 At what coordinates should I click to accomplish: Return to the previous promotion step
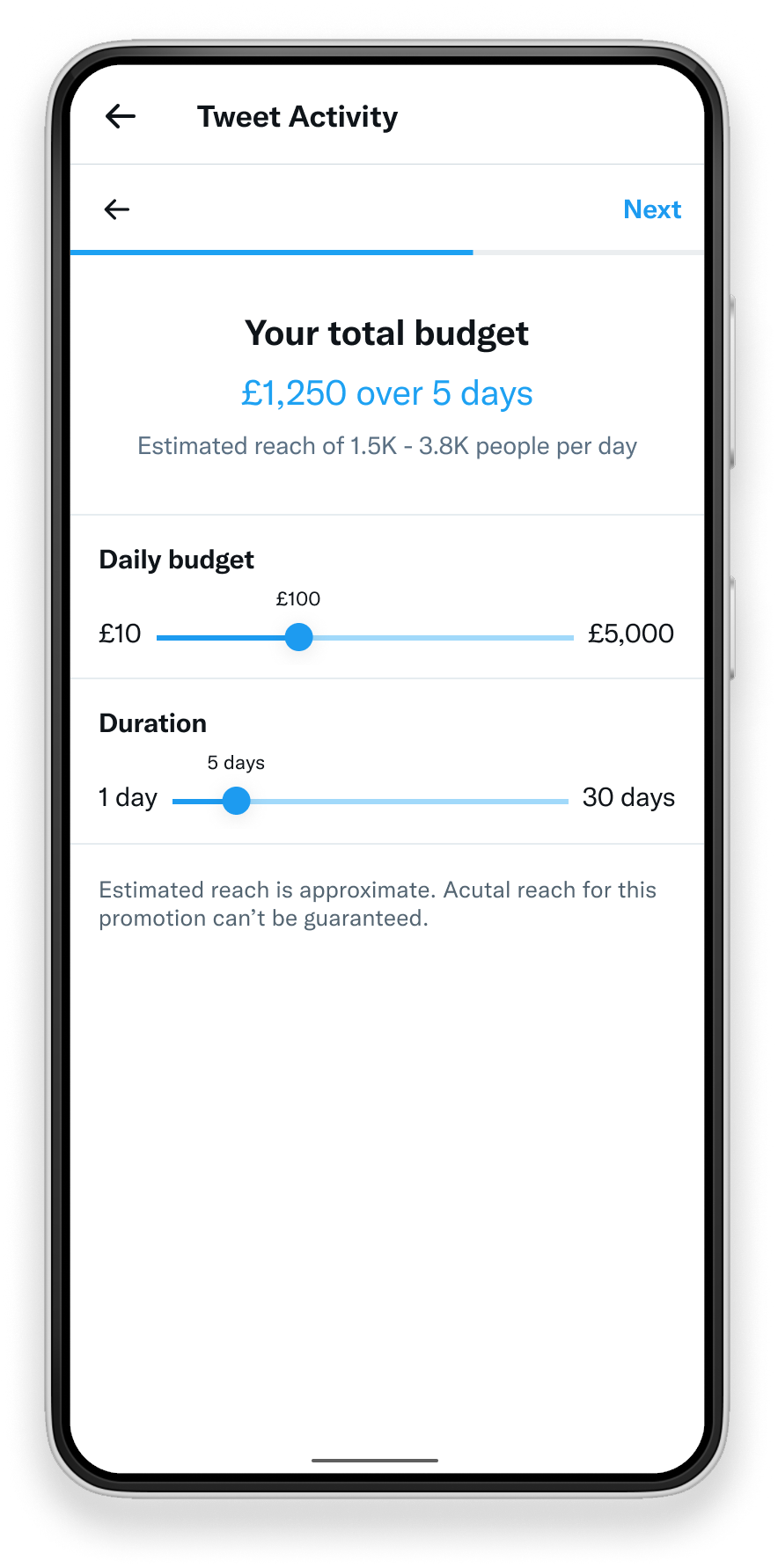tap(117, 209)
